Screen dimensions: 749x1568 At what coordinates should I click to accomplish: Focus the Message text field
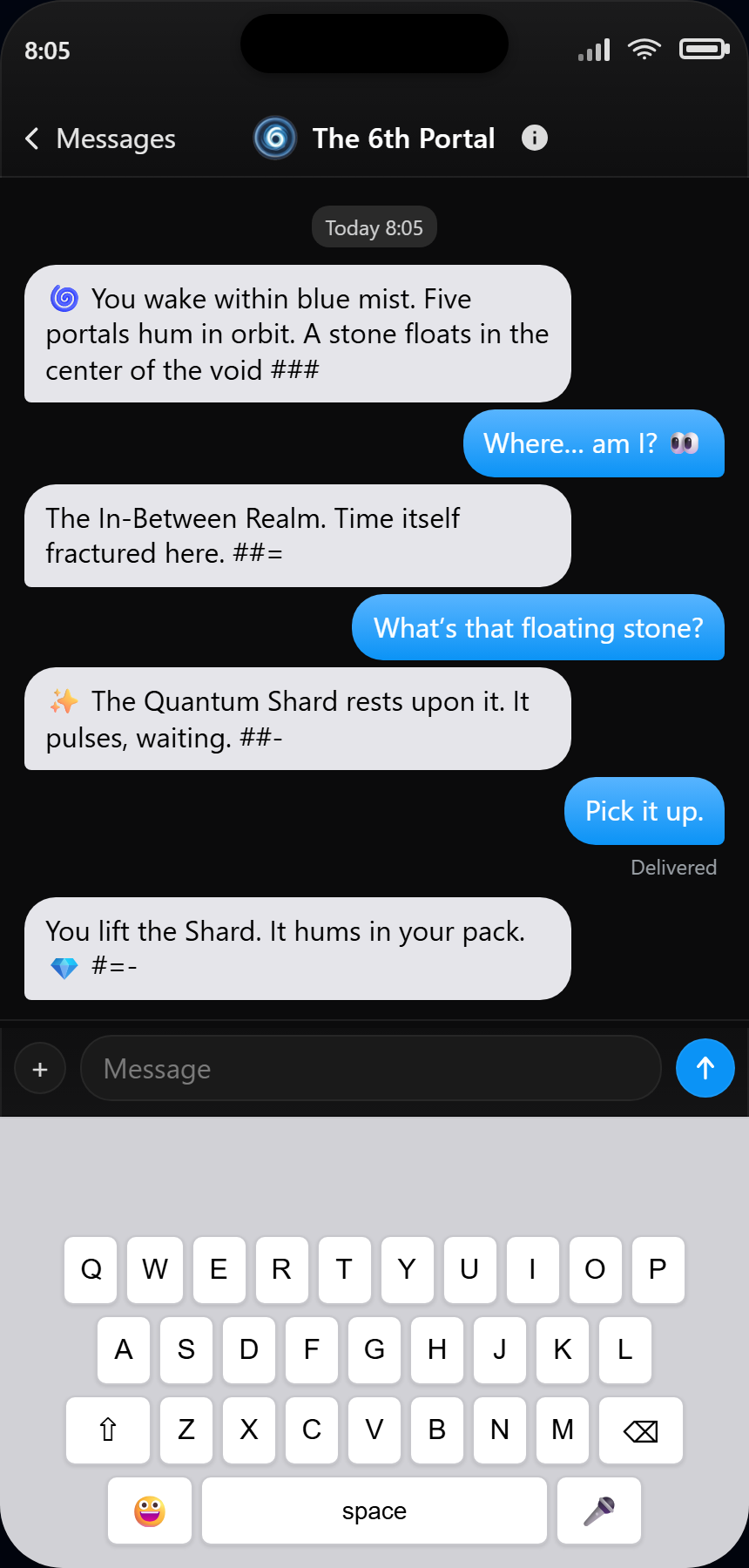[x=370, y=1069]
